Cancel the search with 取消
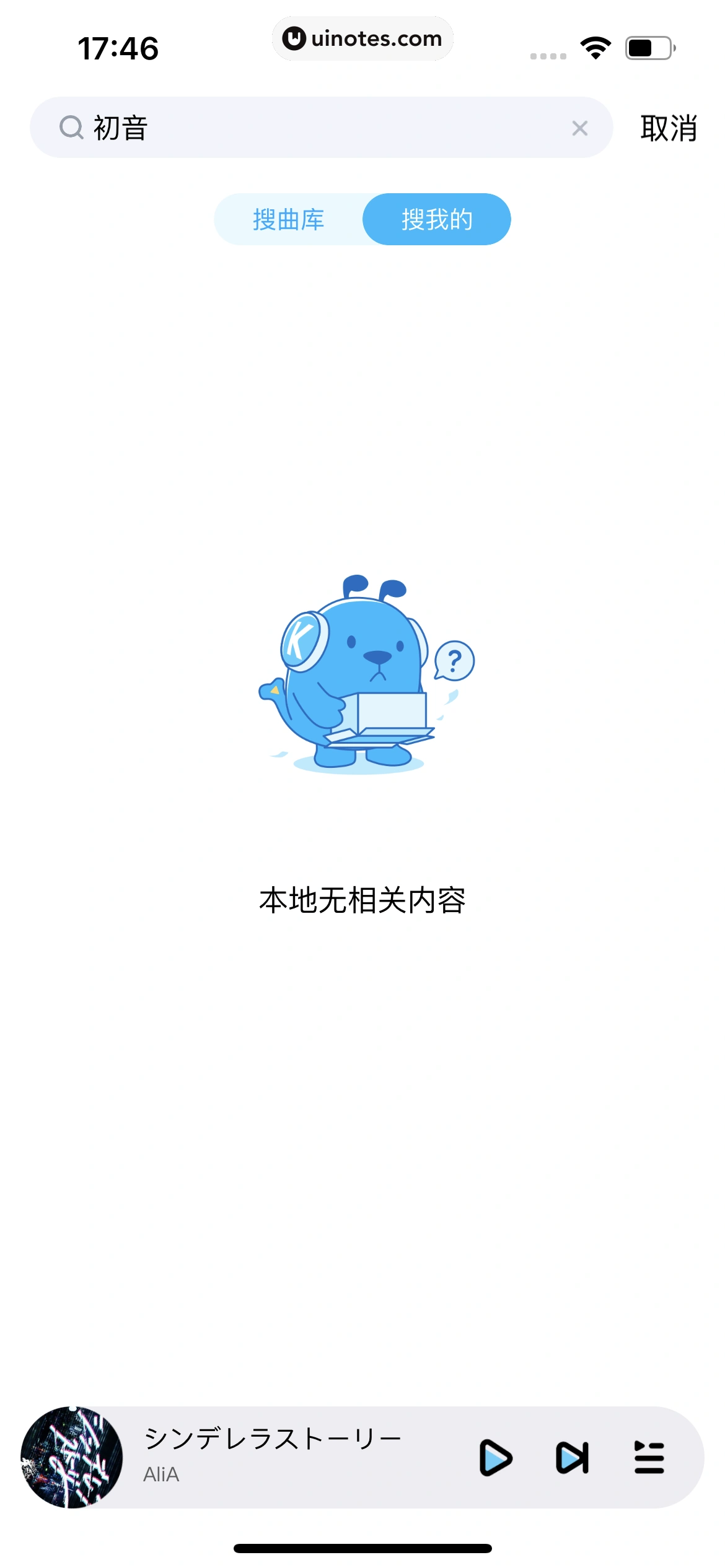 coord(668,128)
